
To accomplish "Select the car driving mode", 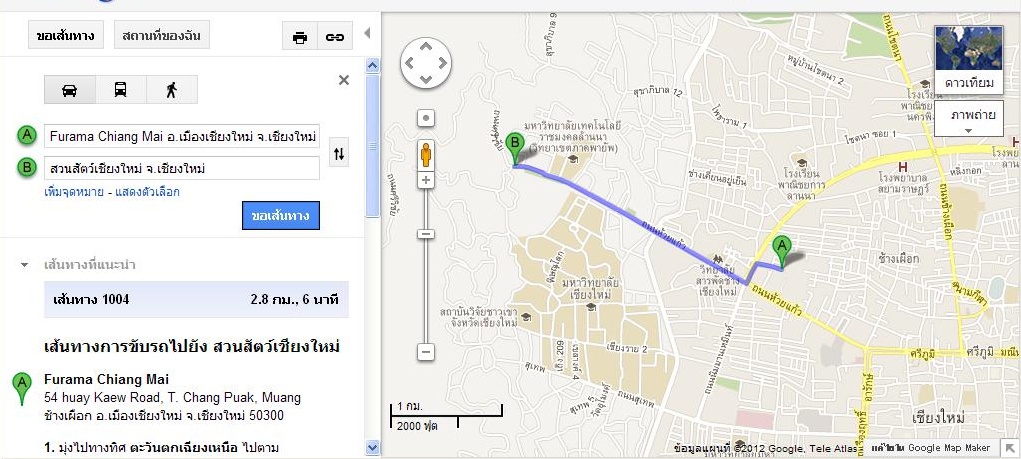I will (x=70, y=90).
